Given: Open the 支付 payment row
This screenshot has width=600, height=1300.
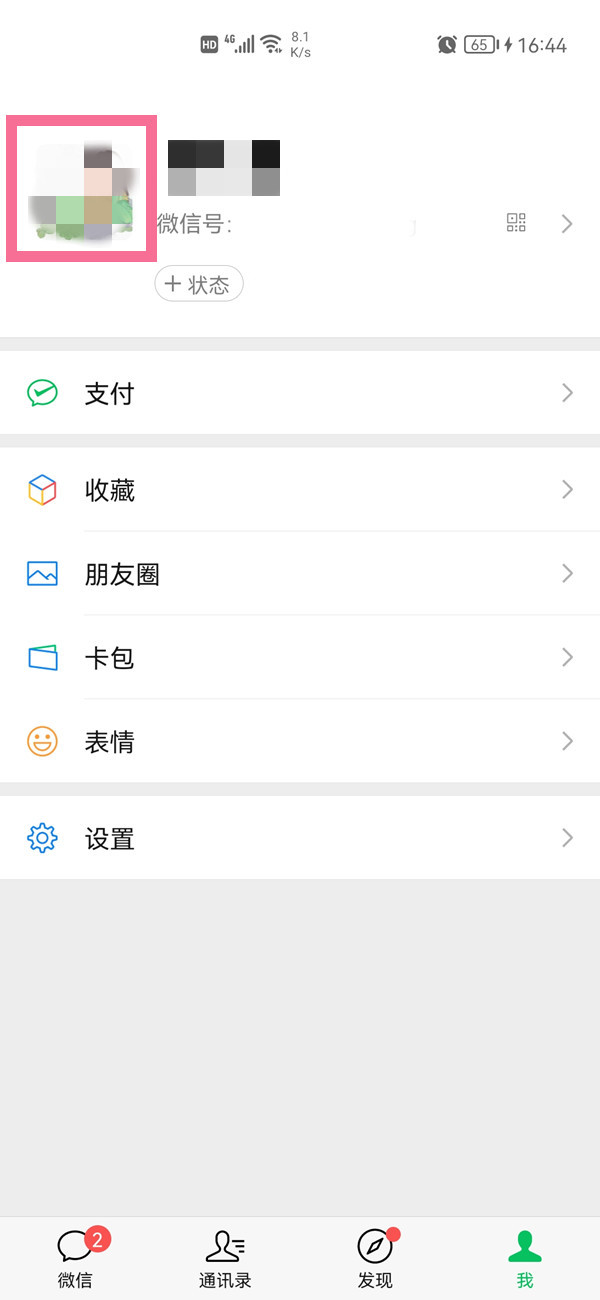Looking at the screenshot, I should 300,393.
